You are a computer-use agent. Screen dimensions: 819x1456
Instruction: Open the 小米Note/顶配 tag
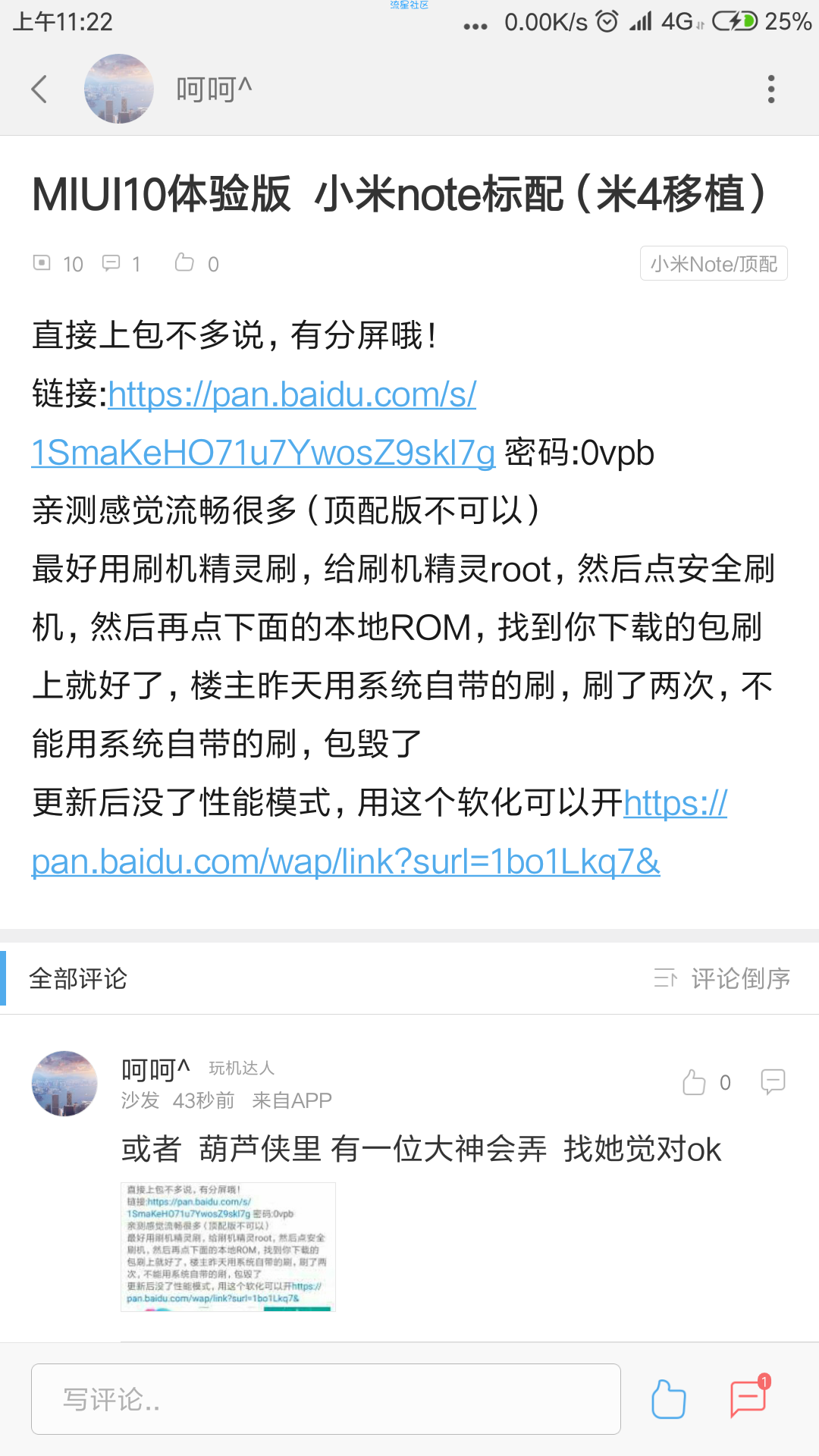[713, 264]
